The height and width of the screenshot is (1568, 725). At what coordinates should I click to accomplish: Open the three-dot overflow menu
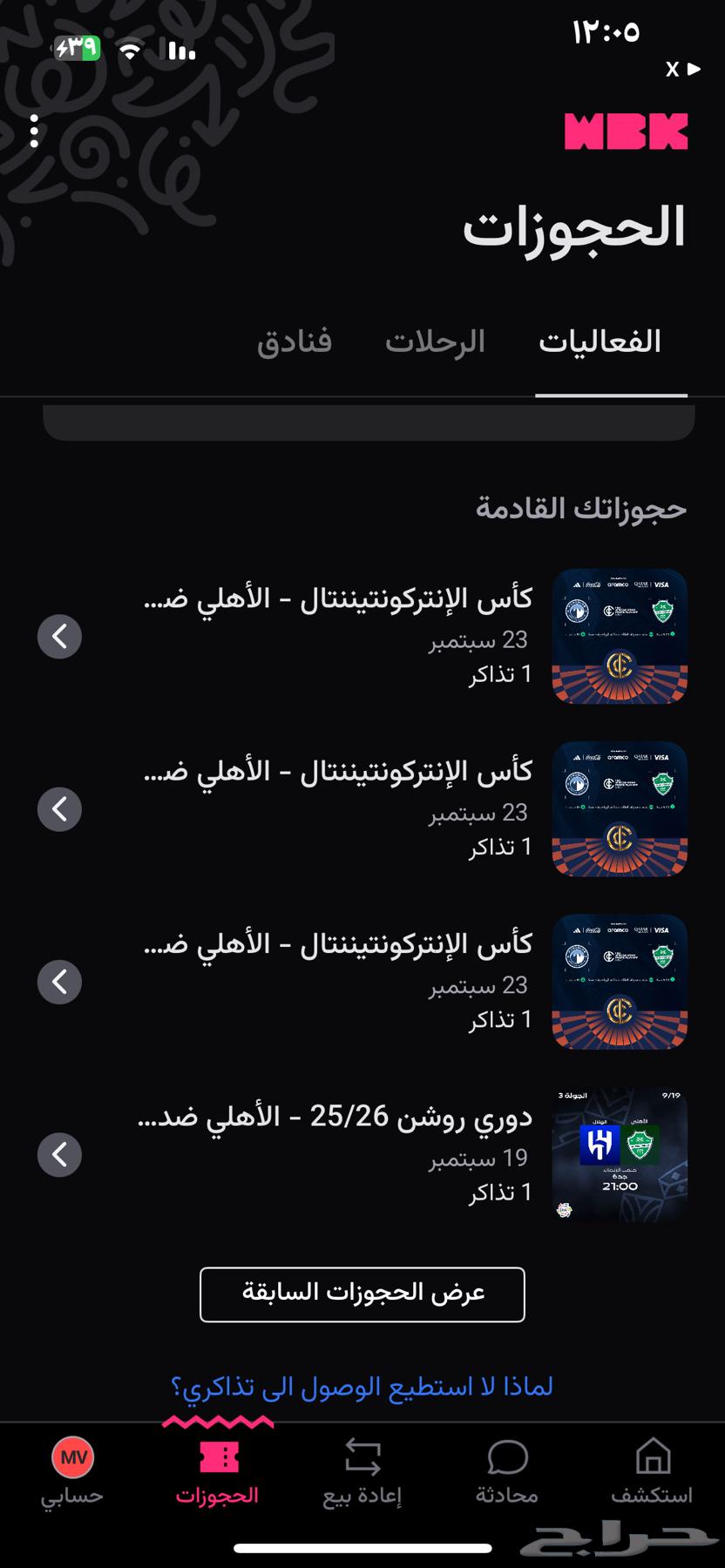point(34,131)
